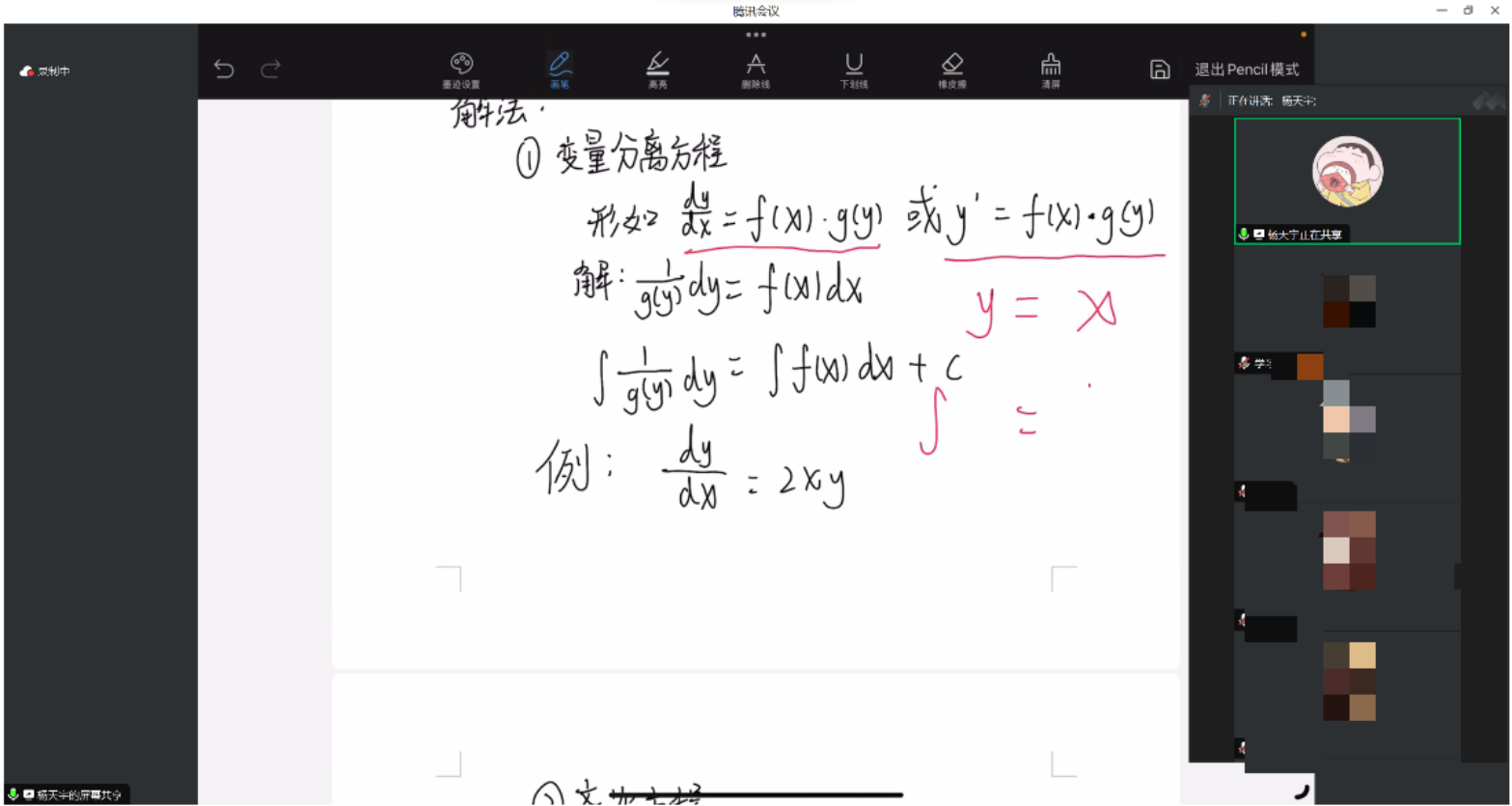Screen dimensions: 1512x806
Task: Minimize the Tencent Meeting window
Action: 1442,11
